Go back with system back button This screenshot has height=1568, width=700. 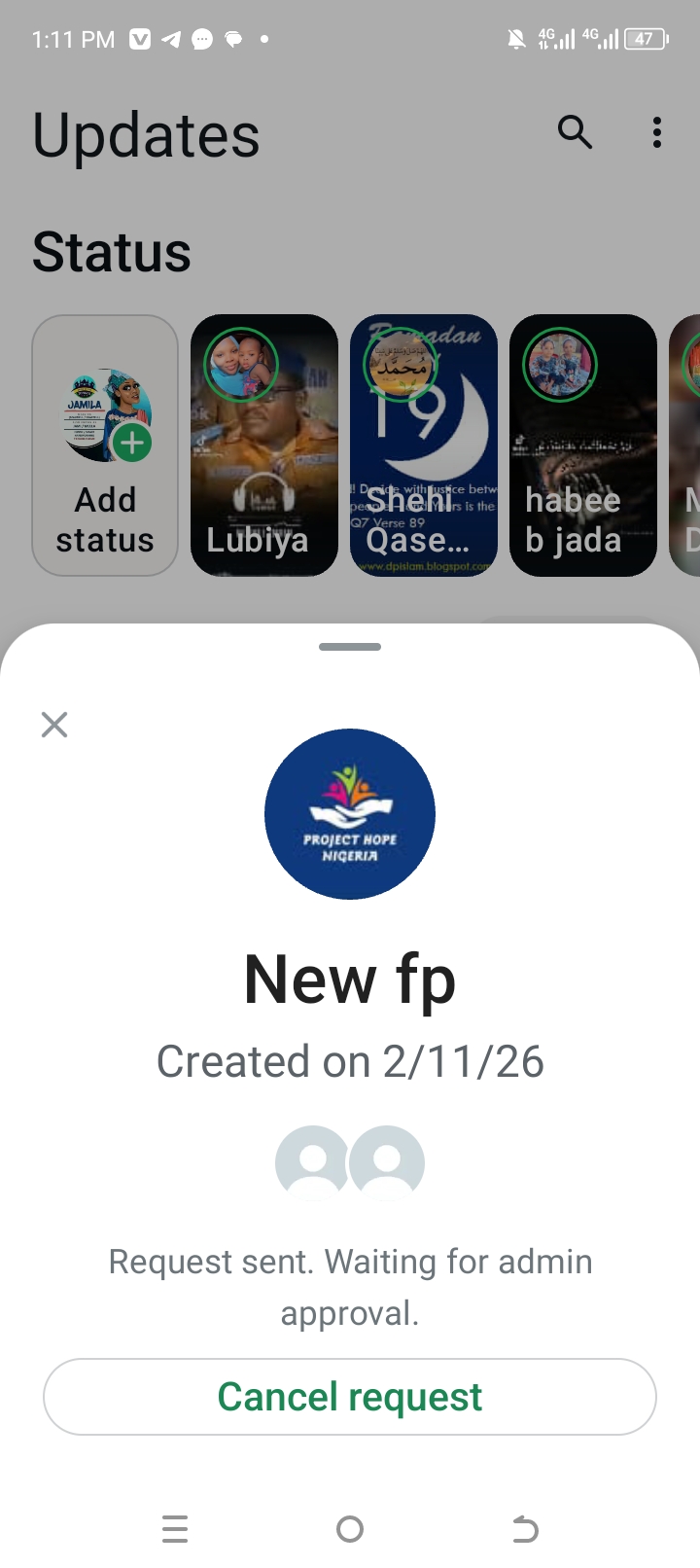(x=525, y=1529)
